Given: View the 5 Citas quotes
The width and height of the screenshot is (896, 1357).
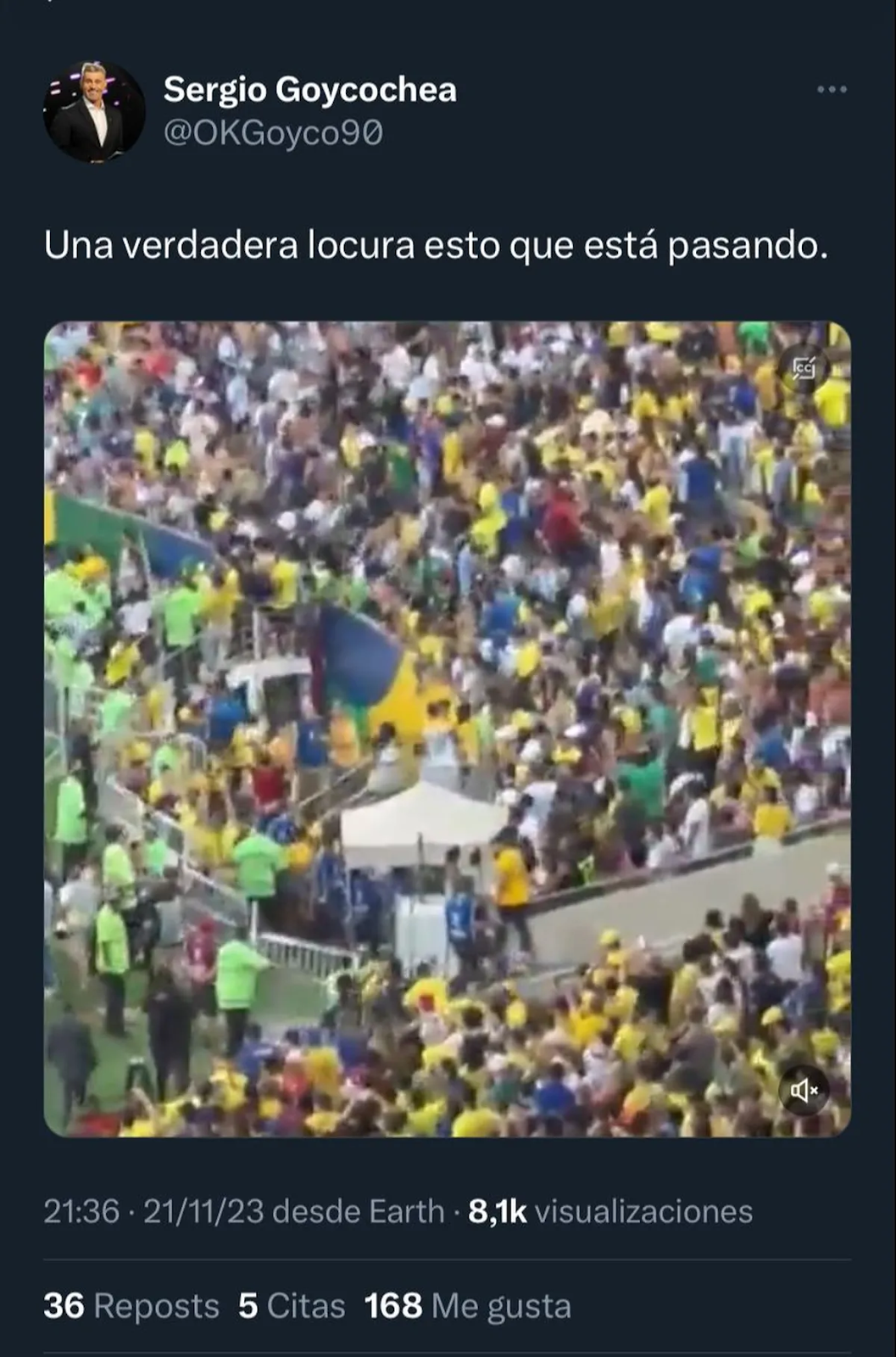Looking at the screenshot, I should pos(292,1306).
